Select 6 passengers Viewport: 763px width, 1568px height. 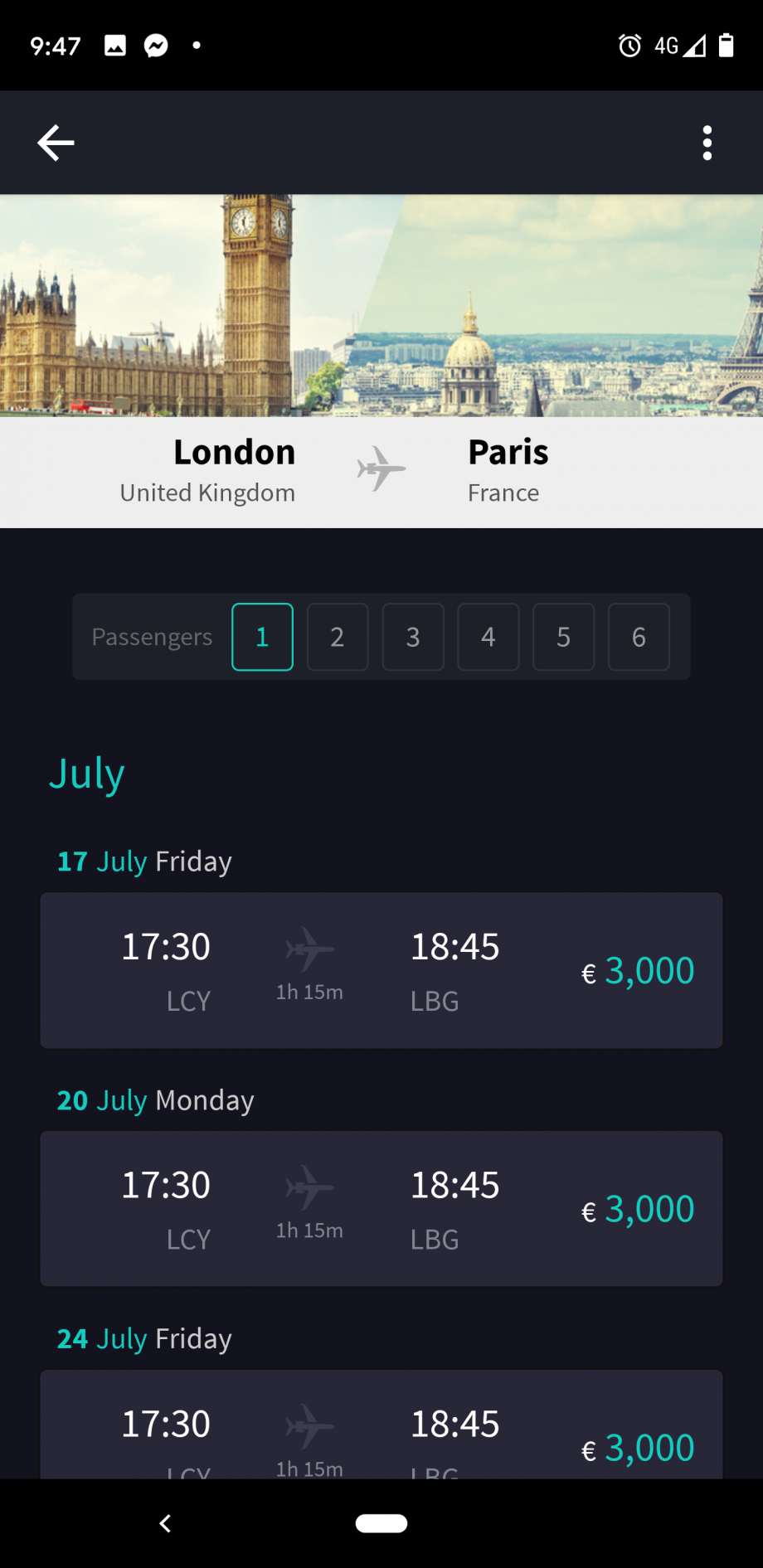[639, 637]
